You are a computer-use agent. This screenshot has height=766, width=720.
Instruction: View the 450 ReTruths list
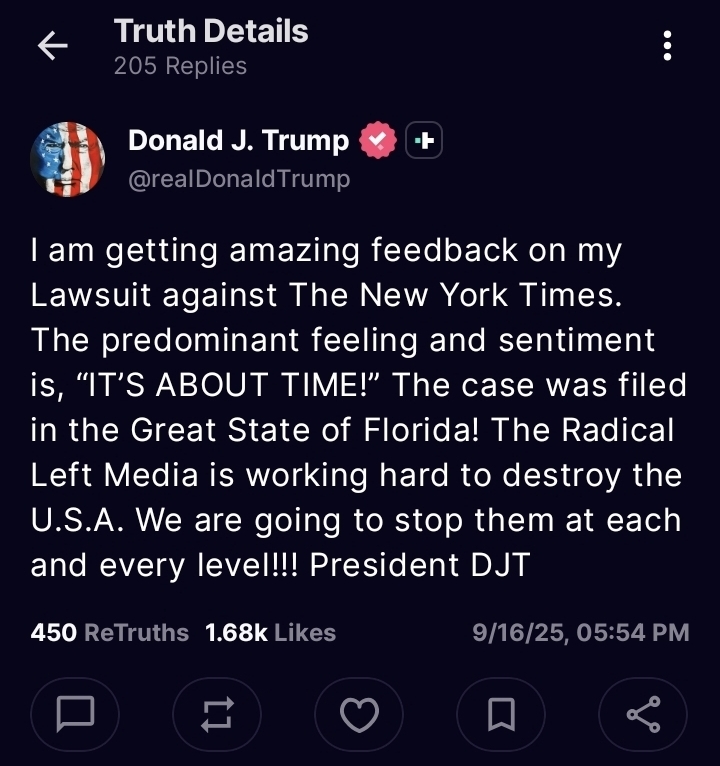tap(109, 632)
